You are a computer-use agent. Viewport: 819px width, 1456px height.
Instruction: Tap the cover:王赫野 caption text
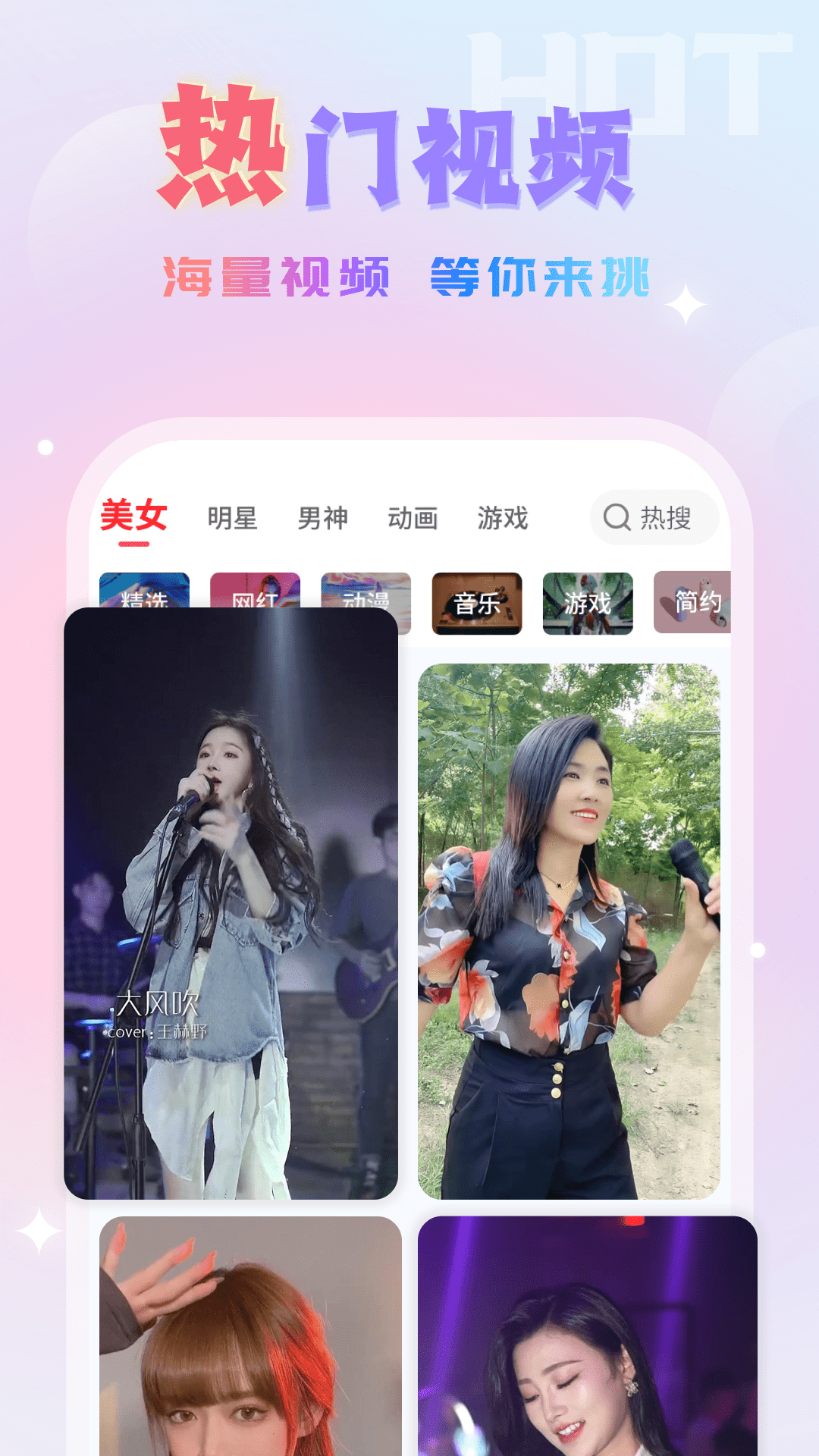(159, 1031)
